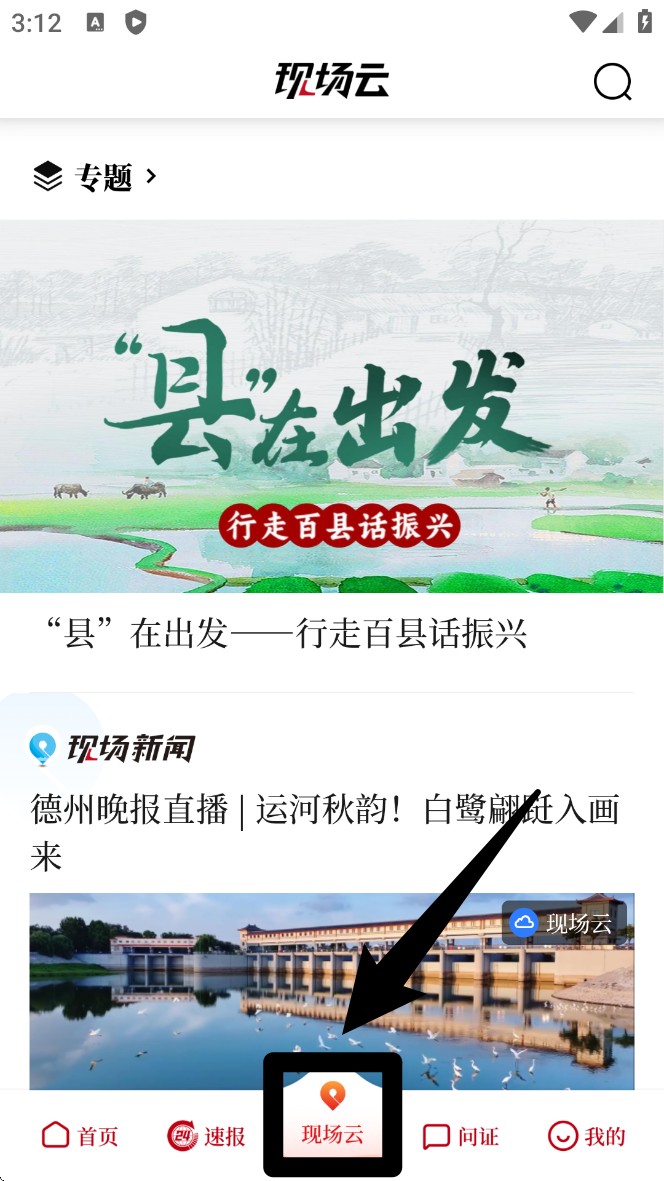Expand the 专题 section
This screenshot has width=664, height=1181.
click(96, 177)
